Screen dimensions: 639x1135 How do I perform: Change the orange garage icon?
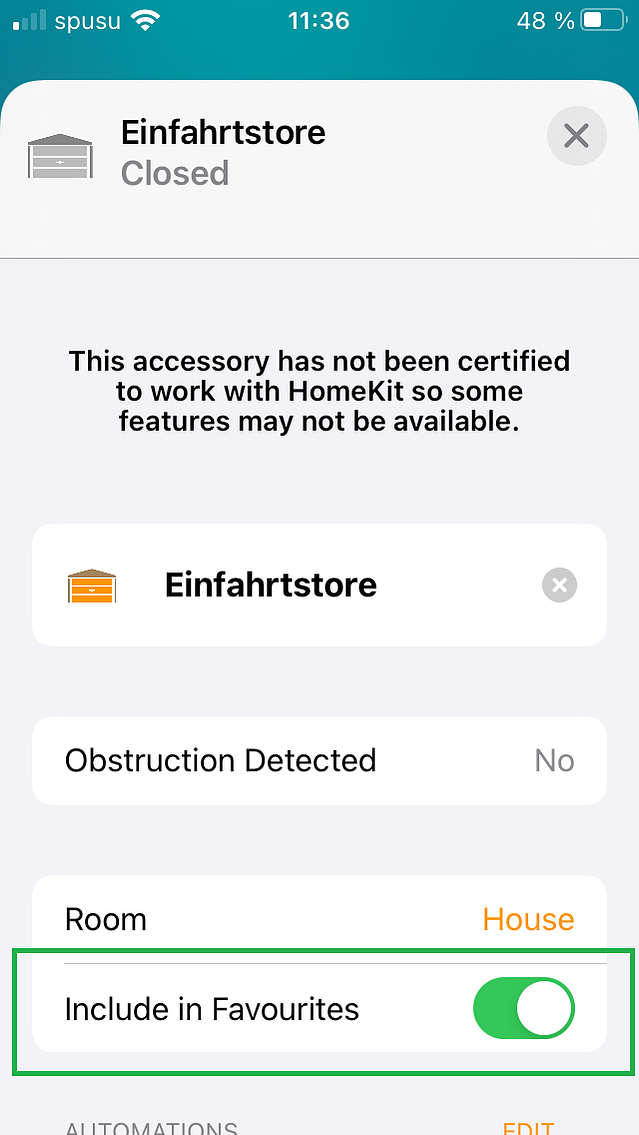tap(92, 586)
